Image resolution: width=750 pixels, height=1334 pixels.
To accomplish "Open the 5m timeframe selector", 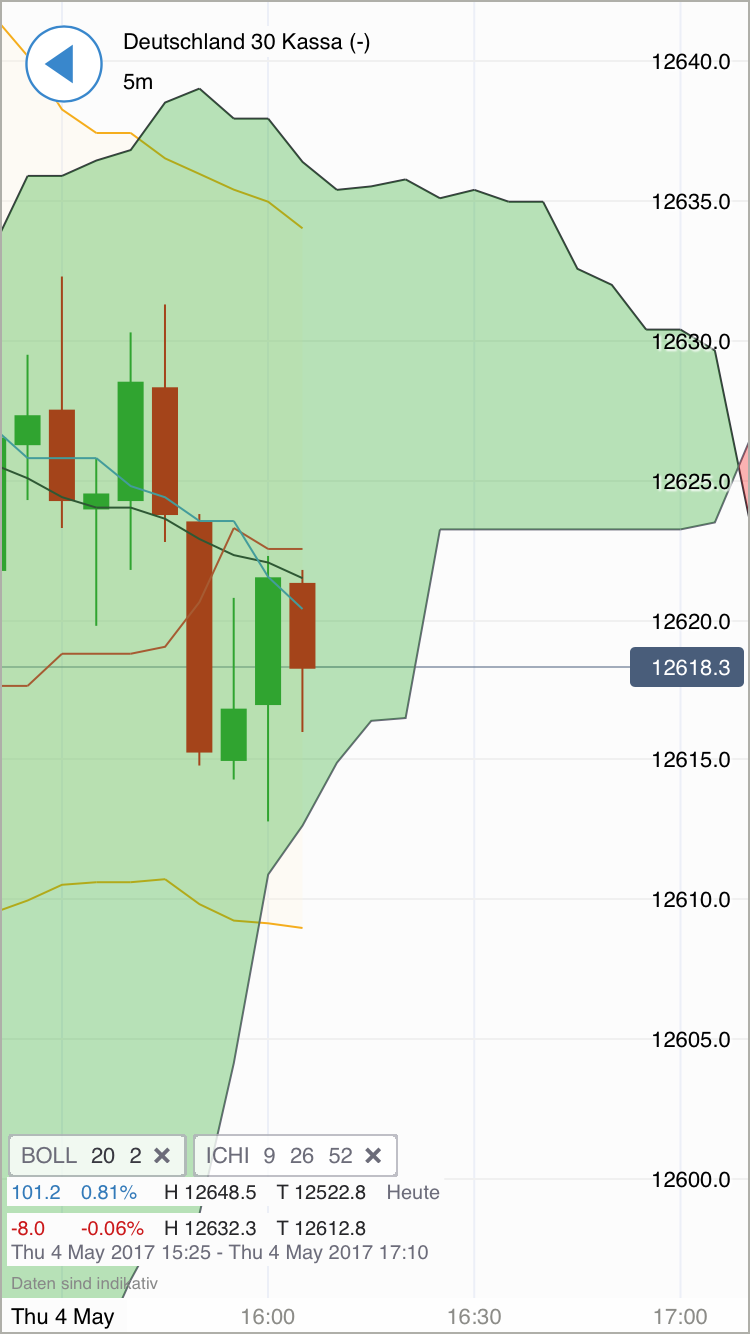I will click(138, 82).
